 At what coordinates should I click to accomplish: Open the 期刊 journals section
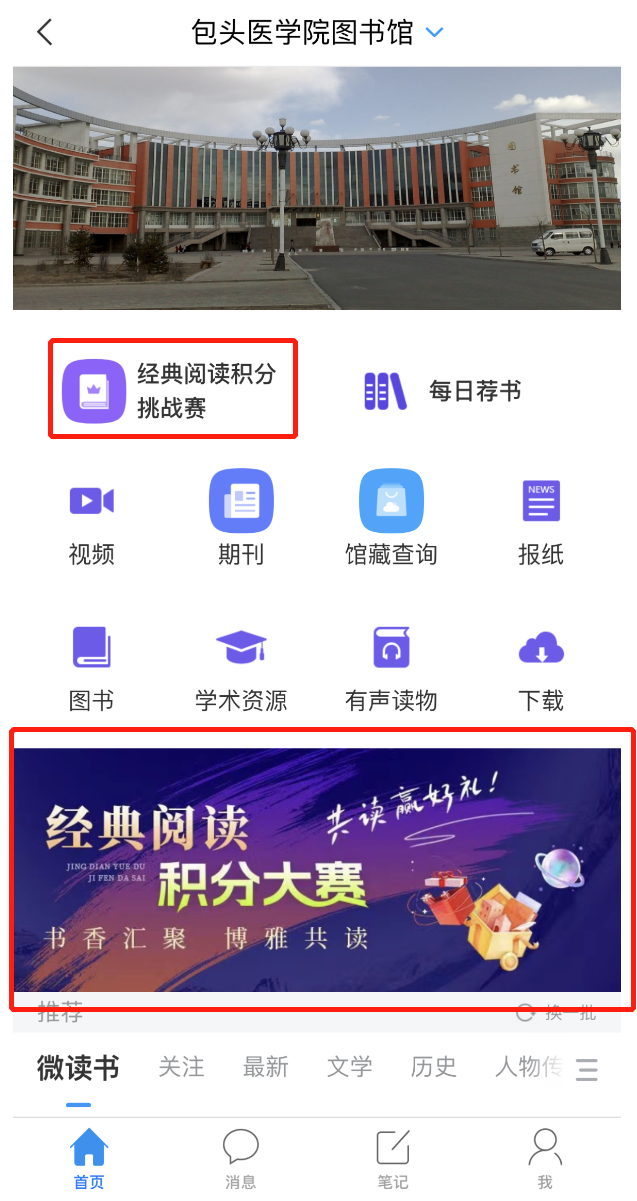(x=241, y=521)
